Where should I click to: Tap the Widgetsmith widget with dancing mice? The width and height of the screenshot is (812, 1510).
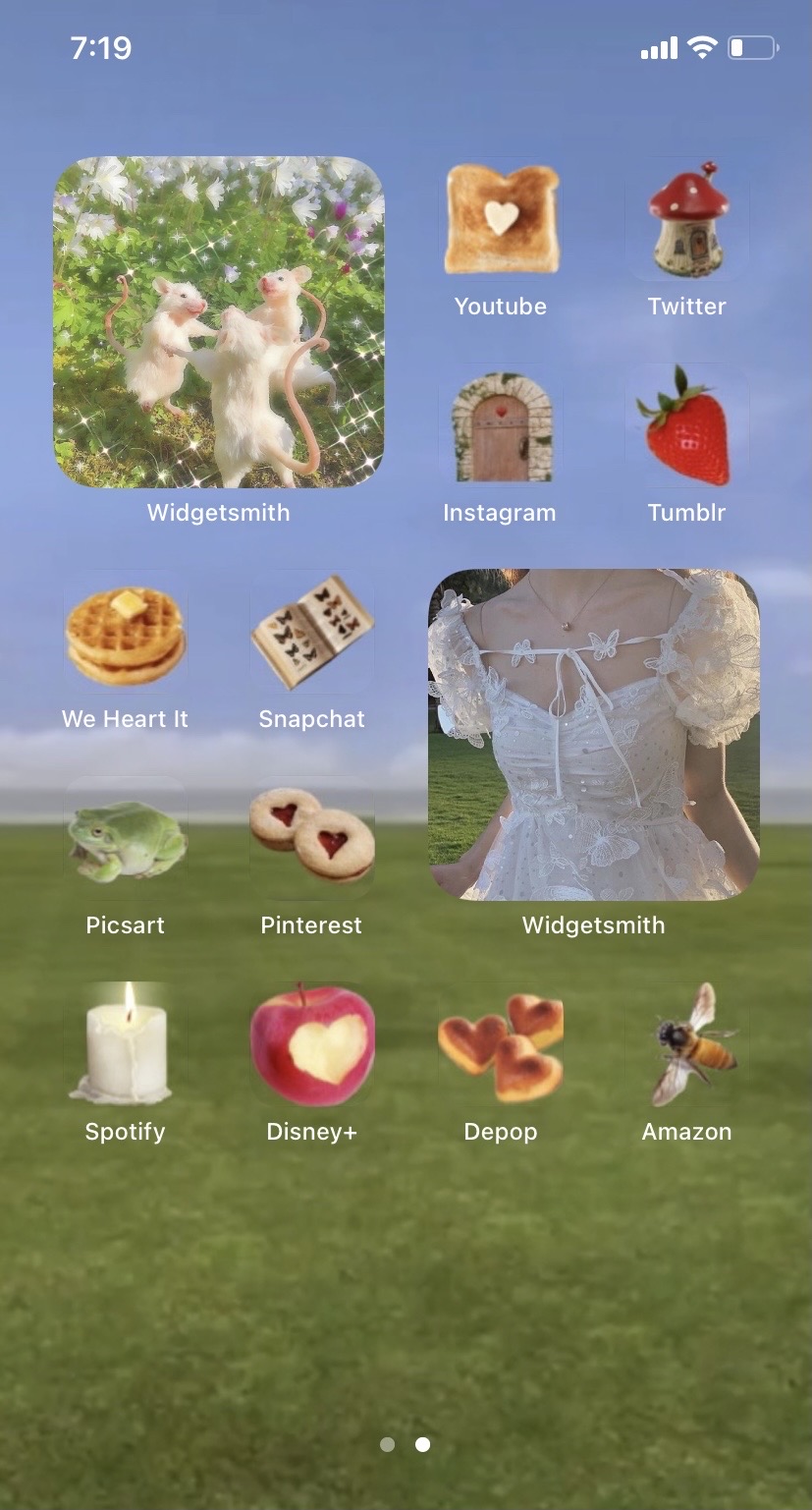click(x=219, y=322)
